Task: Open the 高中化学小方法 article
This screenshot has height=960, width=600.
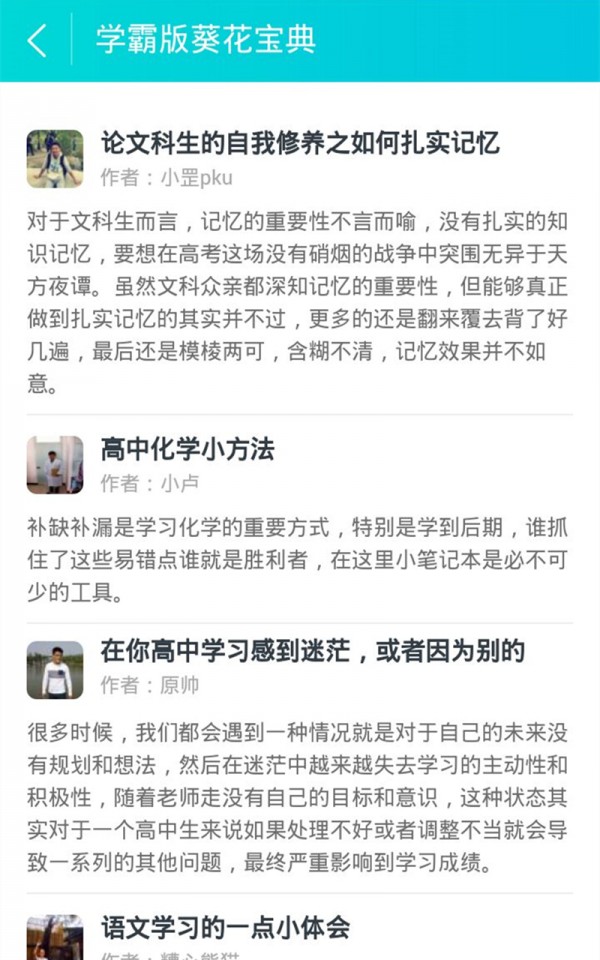Action: 187,449
